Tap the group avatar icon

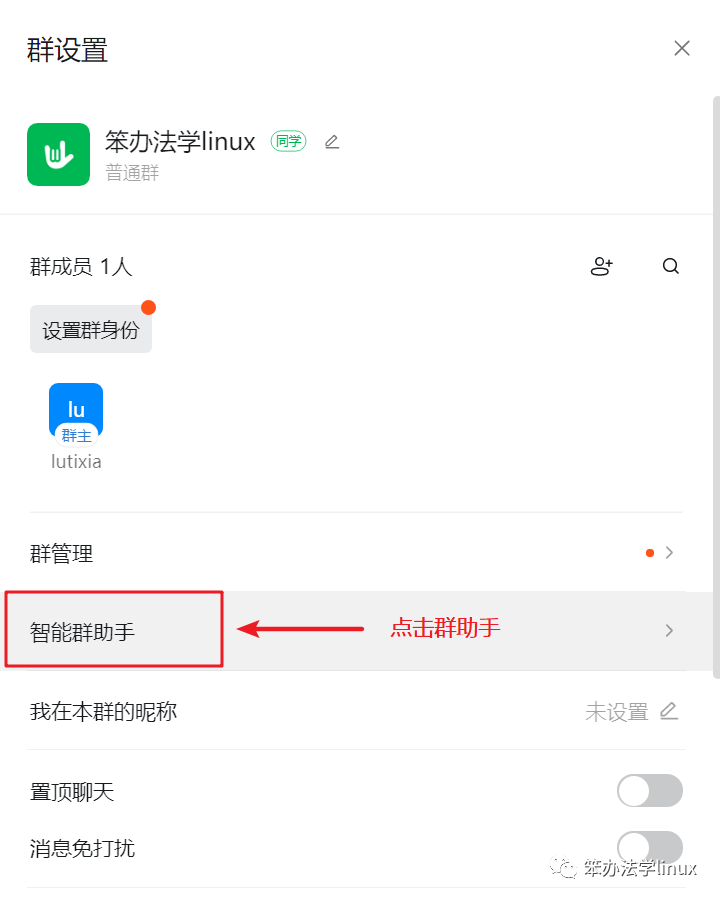tap(58, 154)
